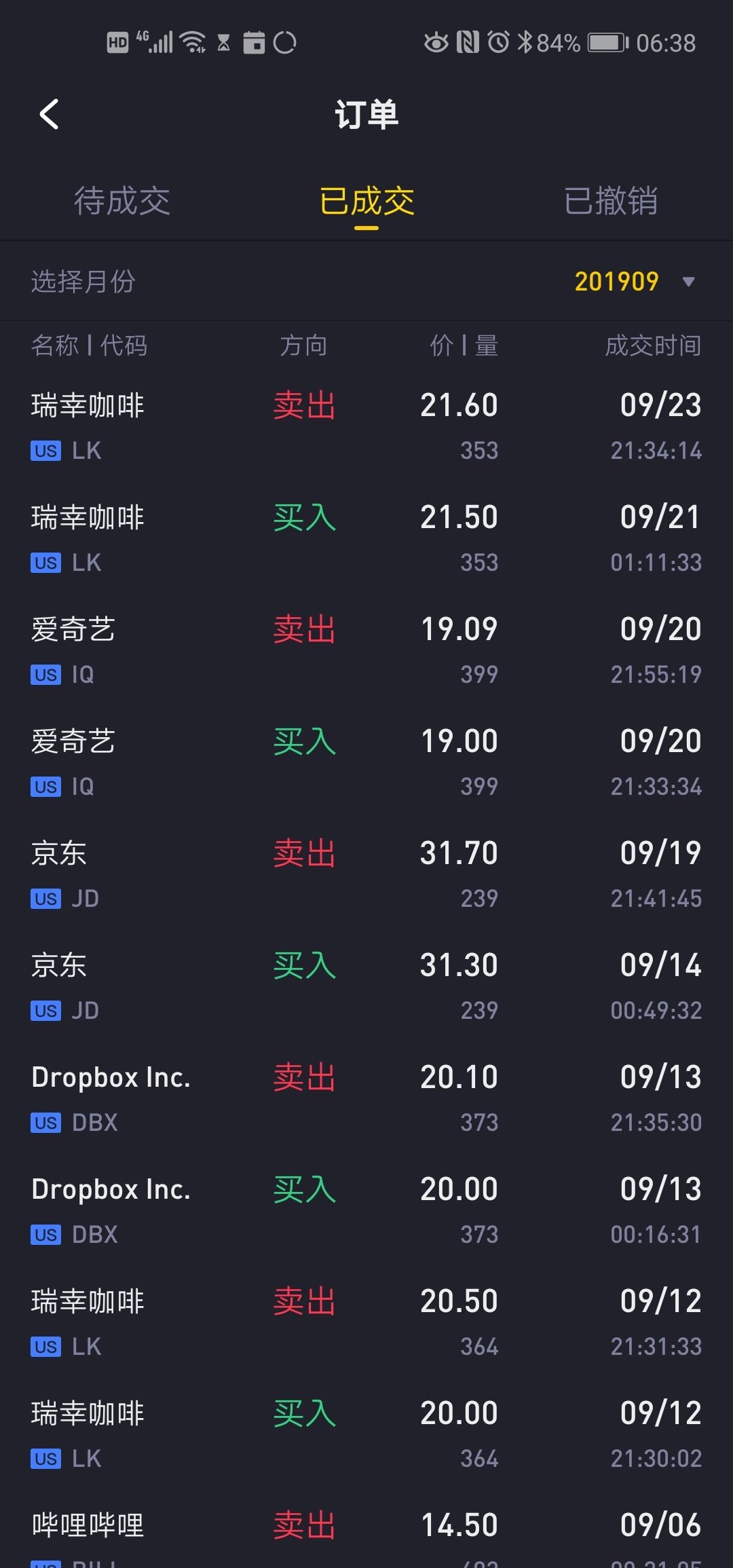Switch to the 待成交 tab
This screenshot has width=733, height=1568.
122,201
